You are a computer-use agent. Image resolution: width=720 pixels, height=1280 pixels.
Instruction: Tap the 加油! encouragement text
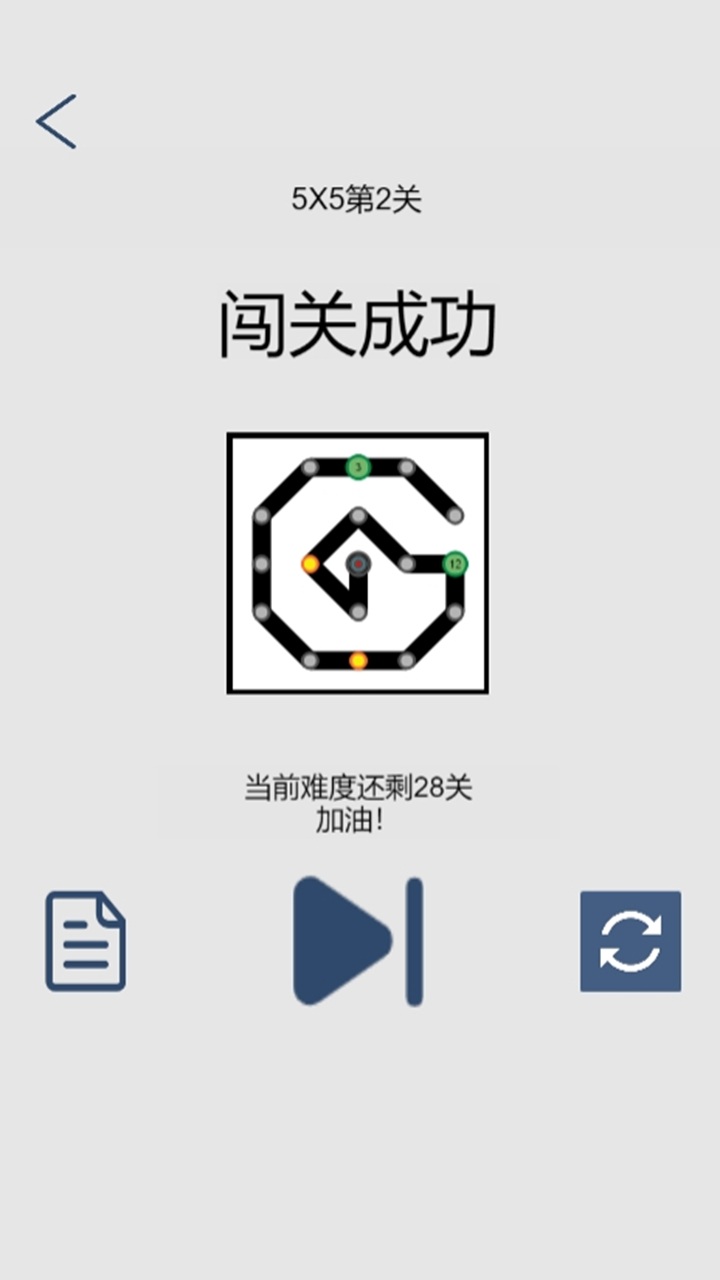(x=359, y=820)
